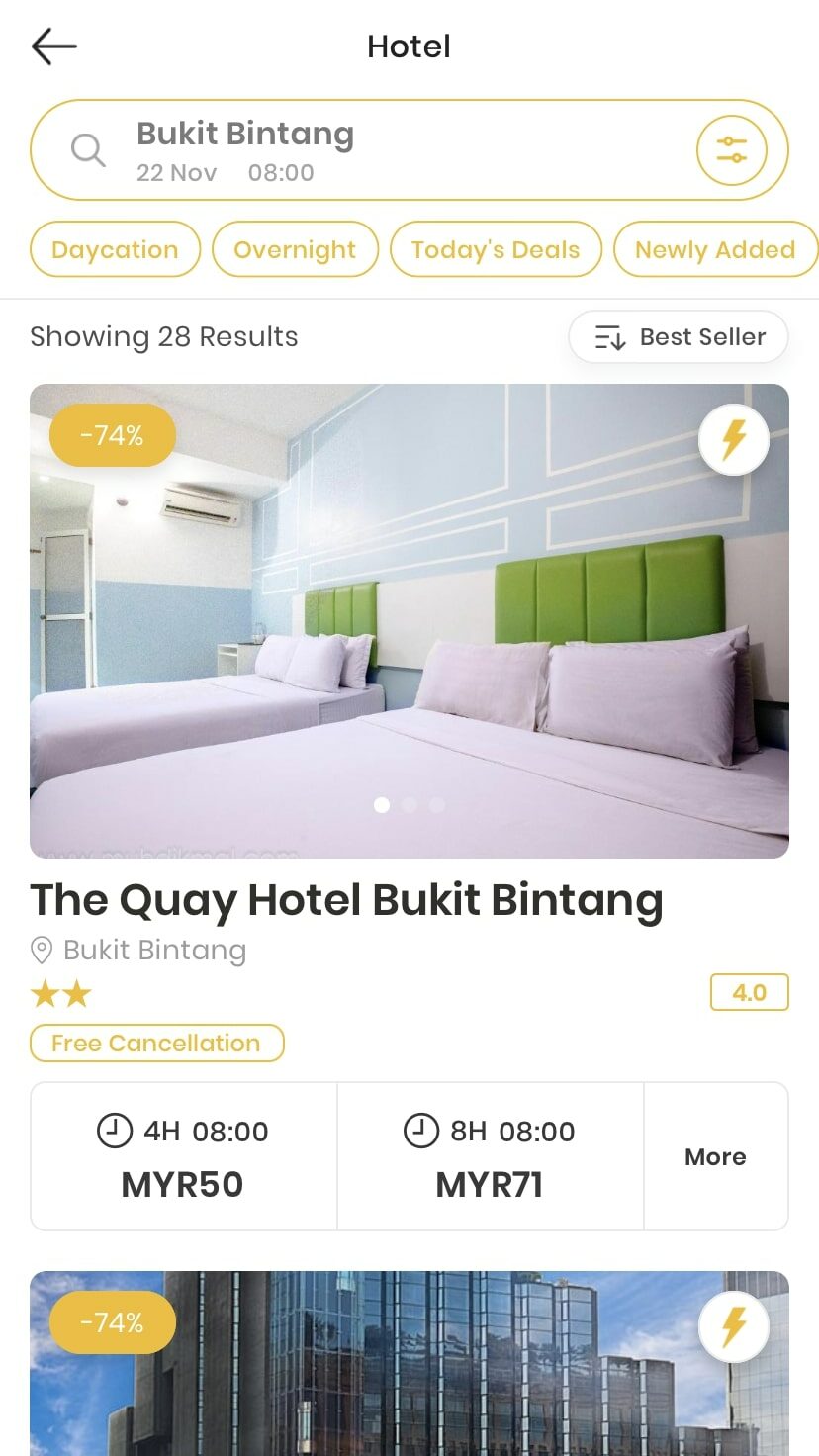This screenshot has width=819, height=1456.
Task: Open the Best Seller sort options
Action: pos(678,336)
